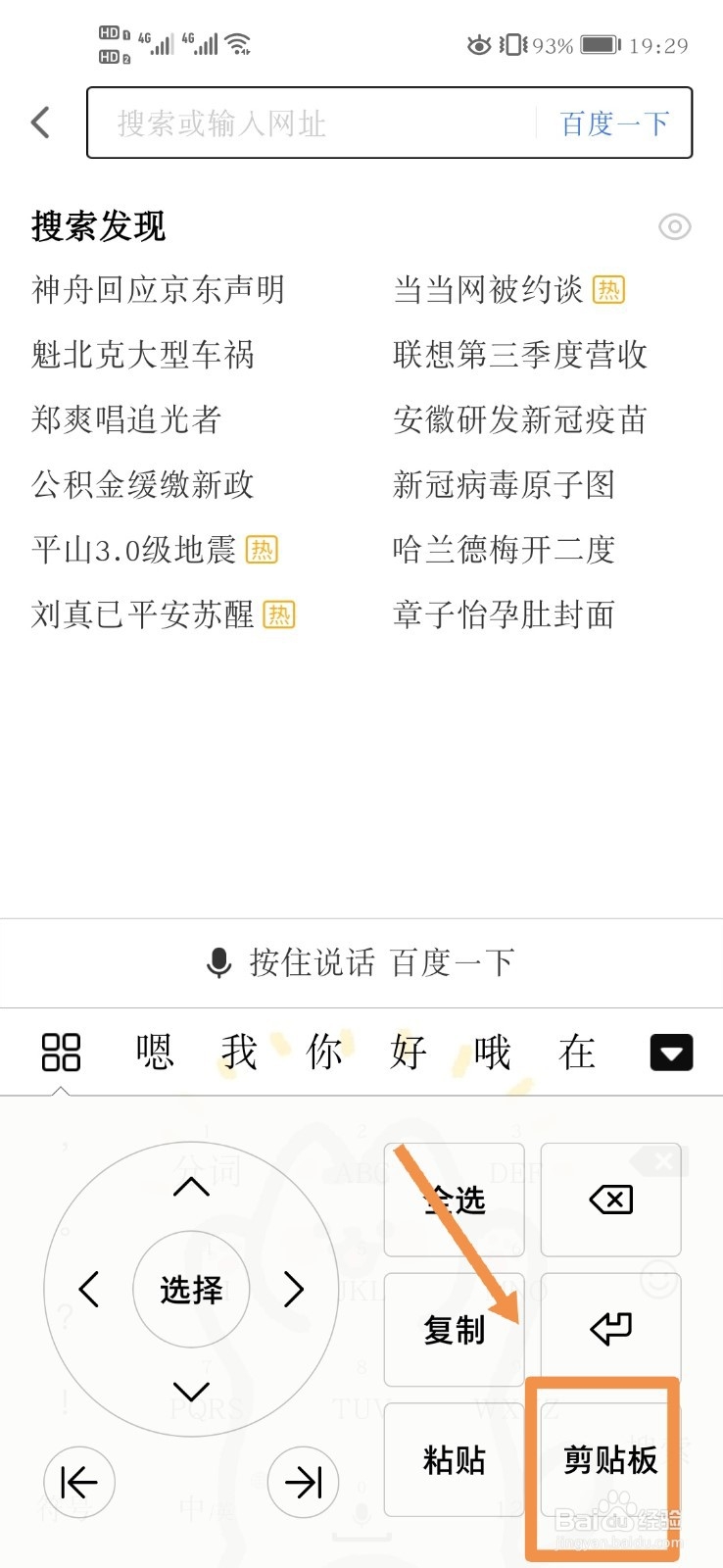Collapse the keyboard with the down arrow
Image resolution: width=723 pixels, height=1568 pixels.
(x=671, y=1052)
